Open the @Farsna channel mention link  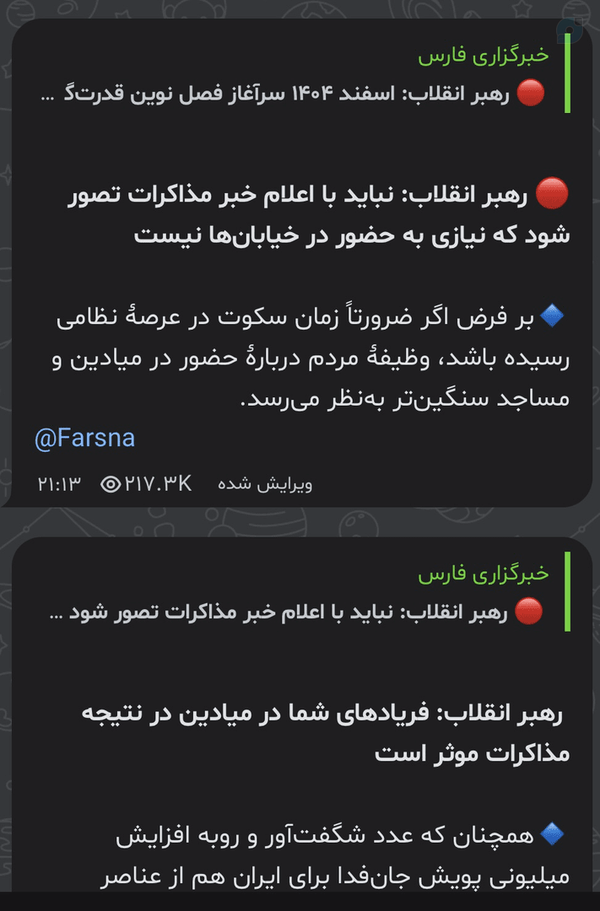coord(85,438)
